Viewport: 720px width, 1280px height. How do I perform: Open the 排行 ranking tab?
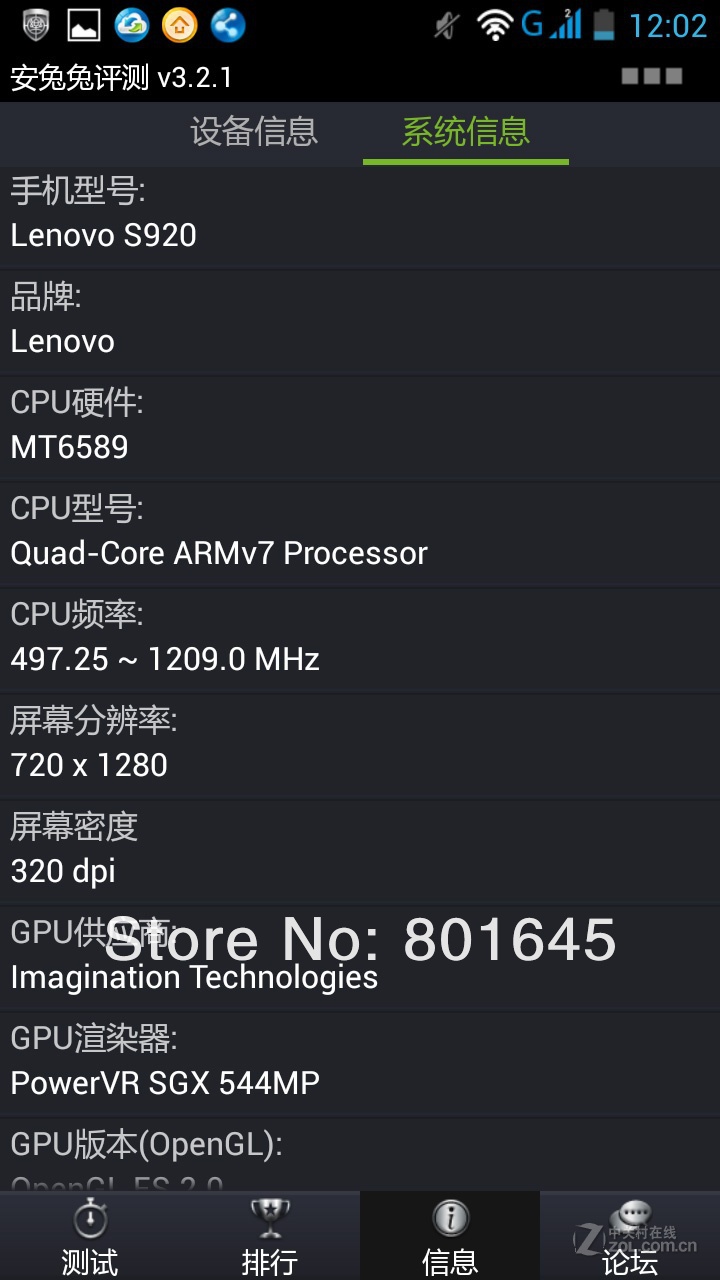[270, 1238]
